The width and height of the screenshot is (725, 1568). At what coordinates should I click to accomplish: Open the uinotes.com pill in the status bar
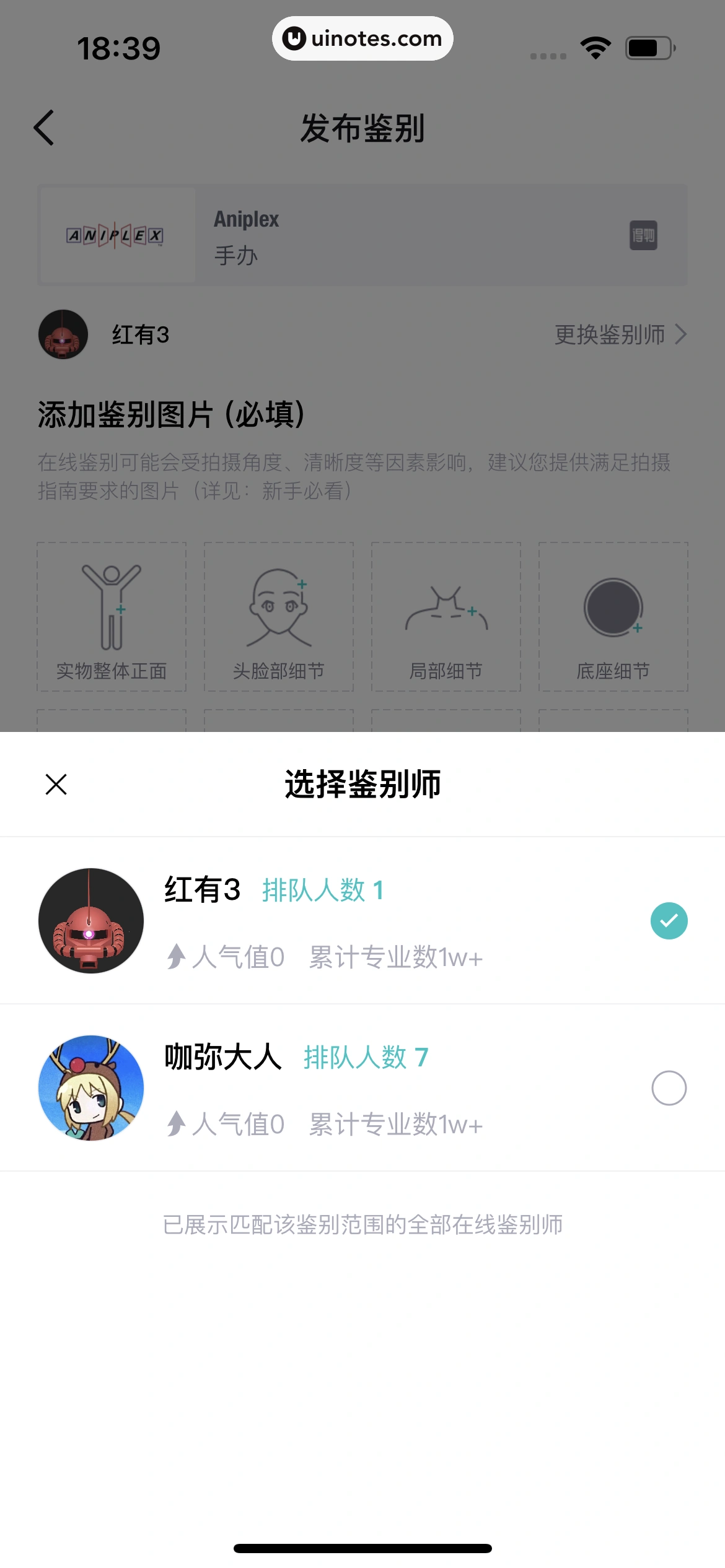(362, 38)
